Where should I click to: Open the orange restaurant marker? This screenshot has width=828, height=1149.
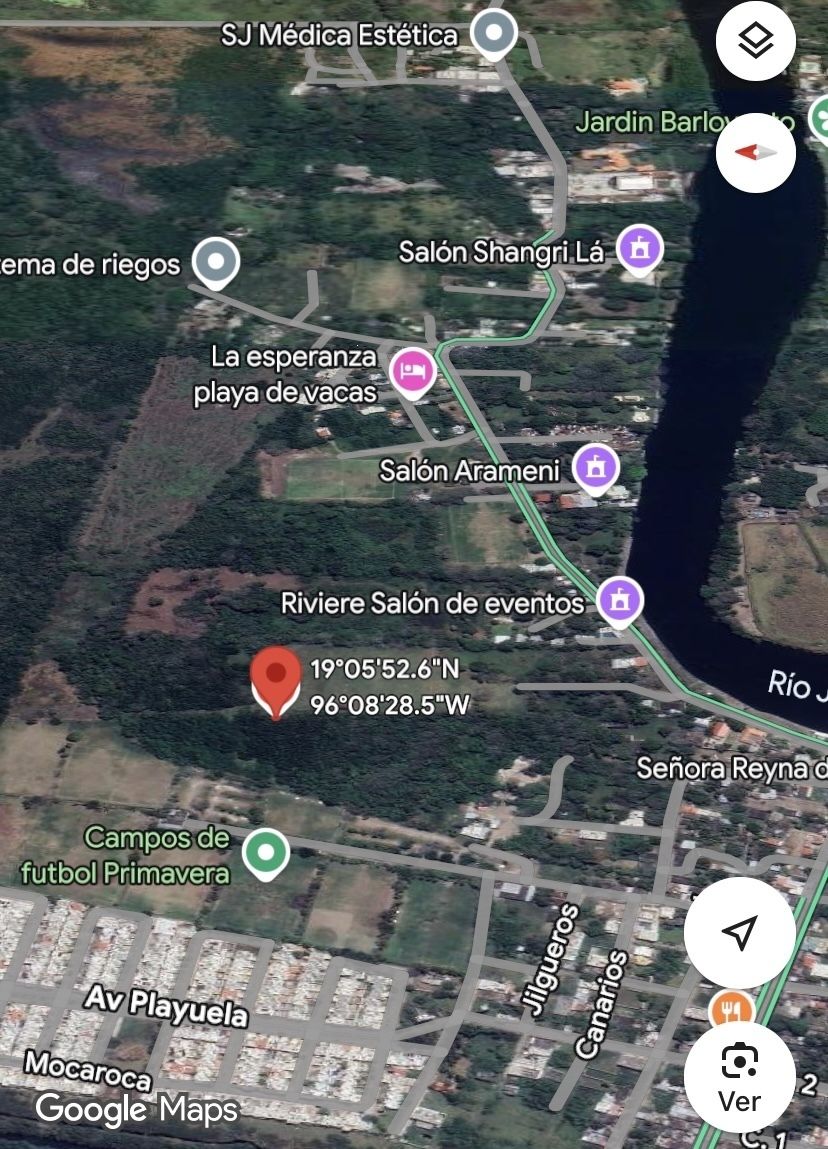tap(731, 1008)
